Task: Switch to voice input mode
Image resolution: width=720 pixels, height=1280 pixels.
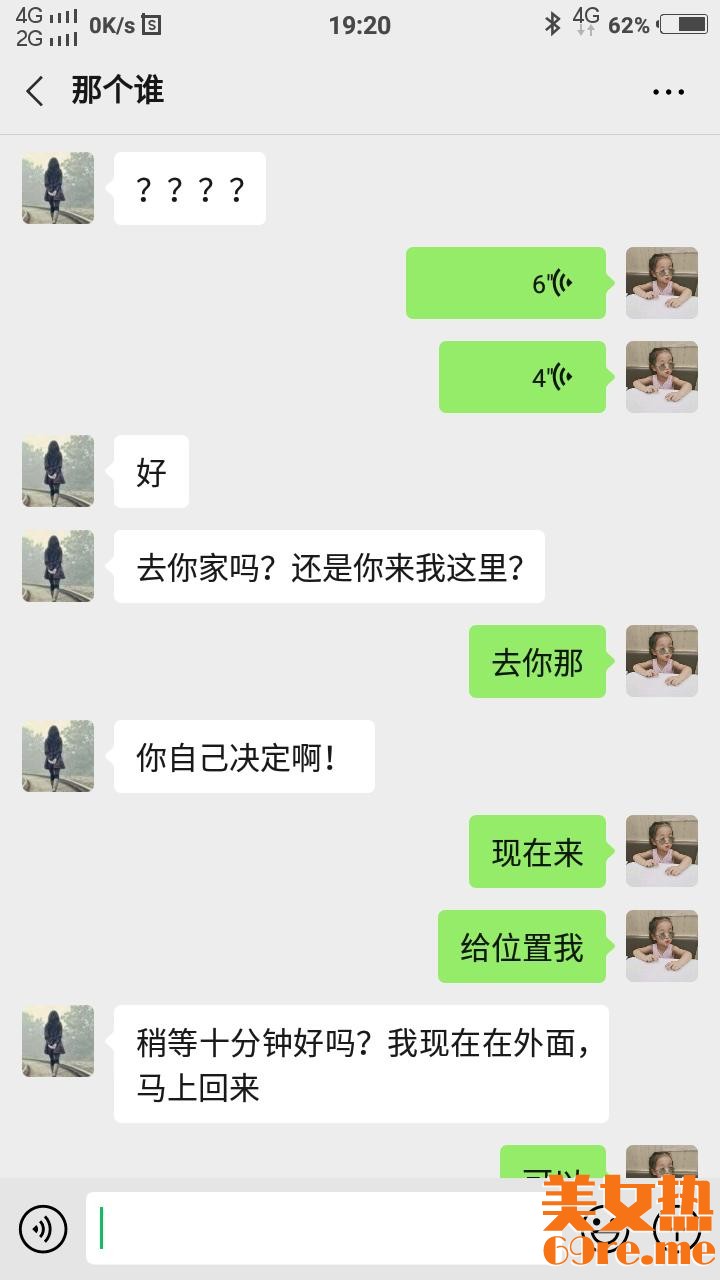Action: [43, 1228]
